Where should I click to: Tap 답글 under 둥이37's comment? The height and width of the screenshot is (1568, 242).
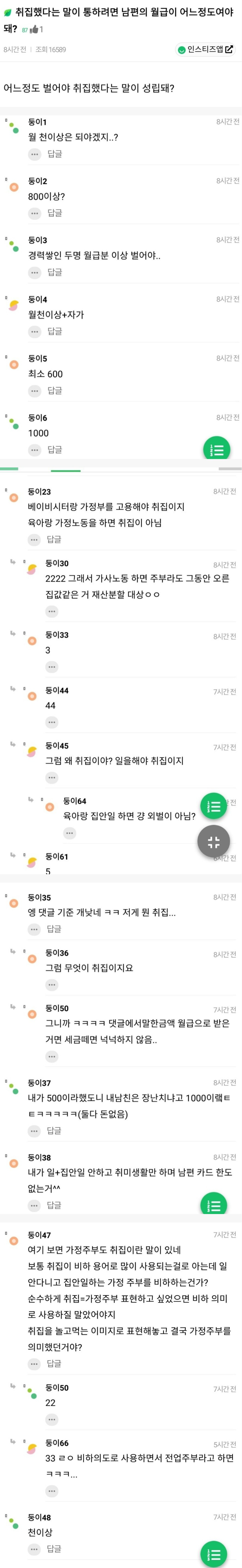point(54,1130)
